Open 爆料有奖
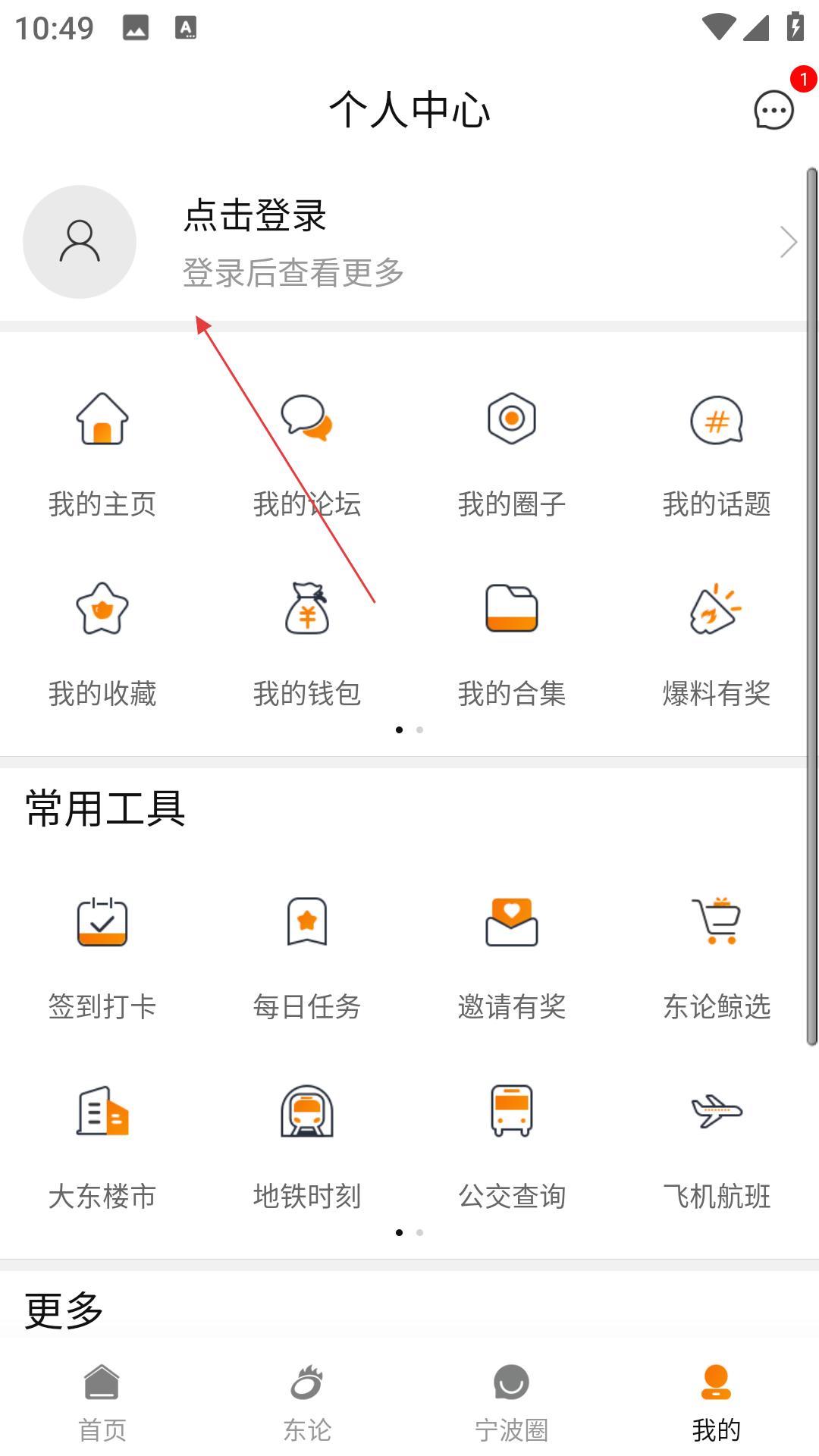This screenshot has height=1456, width=819. click(717, 645)
